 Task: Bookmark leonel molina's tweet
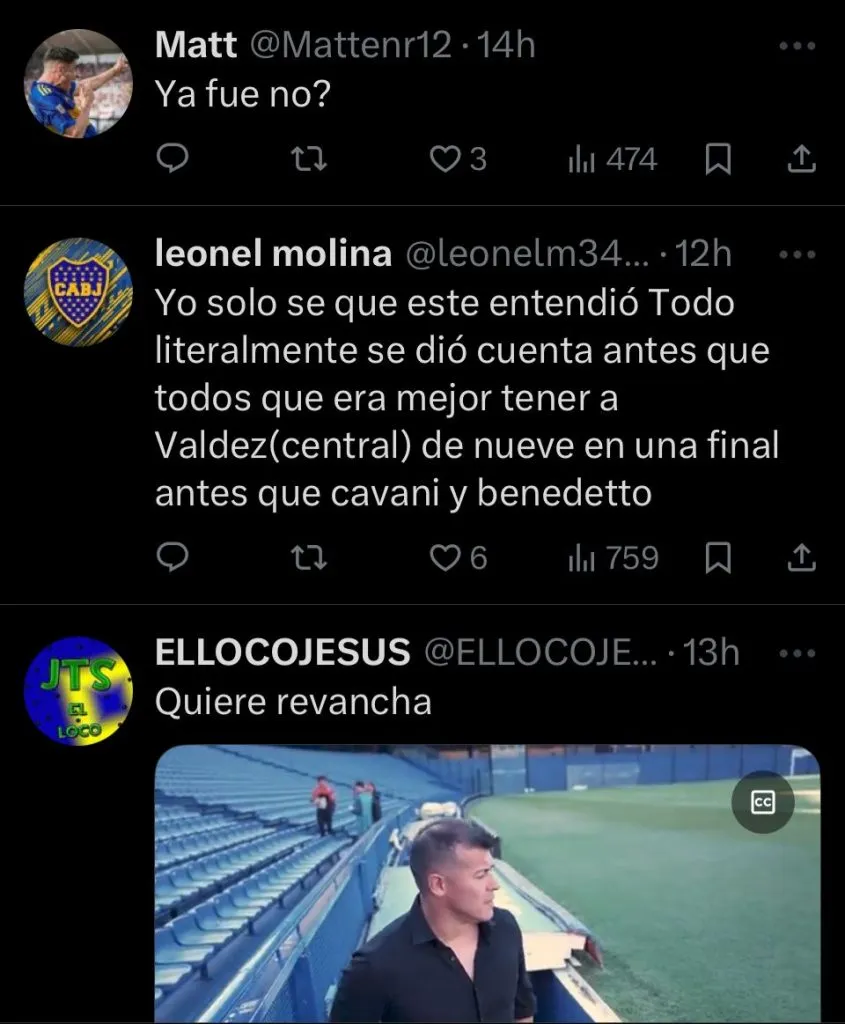pyautogui.click(x=717, y=557)
